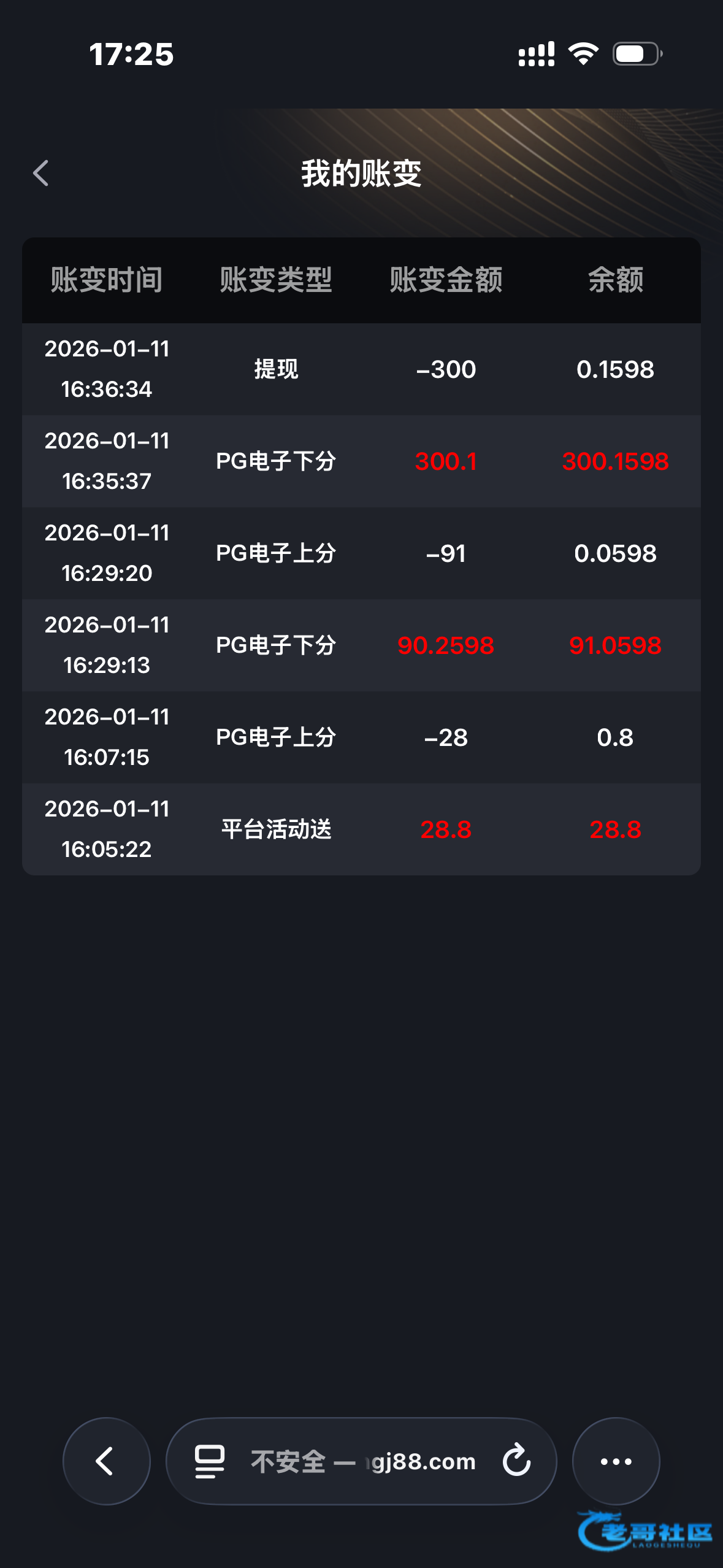Open the gj88.com address bar
Image resolution: width=723 pixels, height=1568 pixels.
[362, 1461]
